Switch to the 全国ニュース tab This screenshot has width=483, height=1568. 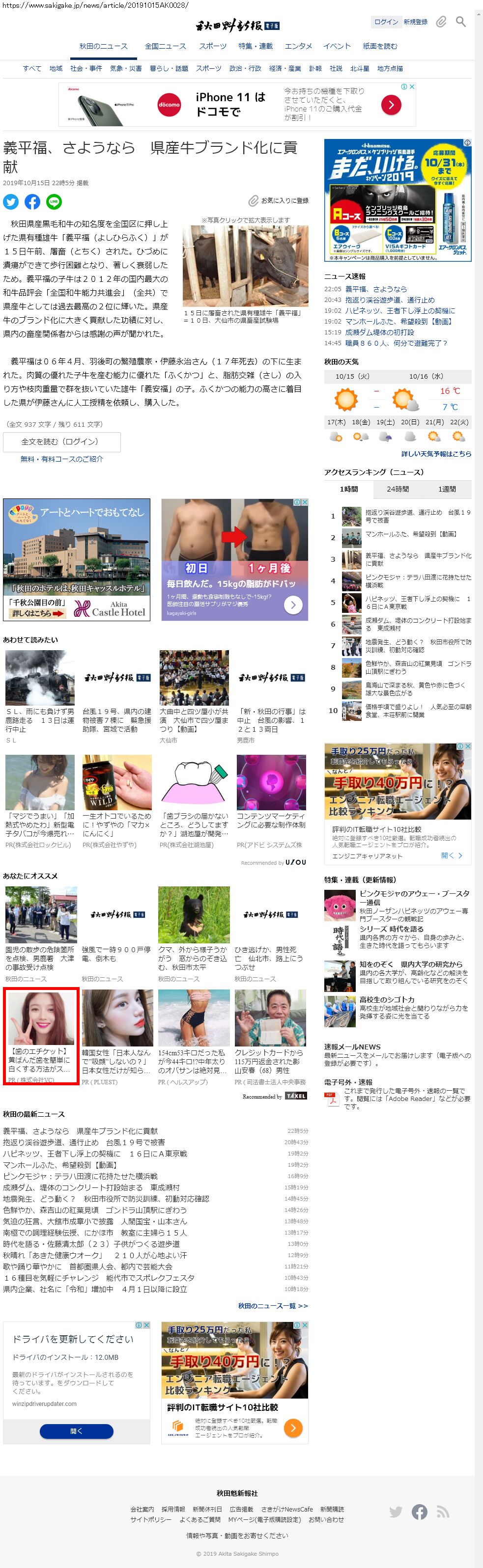click(x=165, y=46)
